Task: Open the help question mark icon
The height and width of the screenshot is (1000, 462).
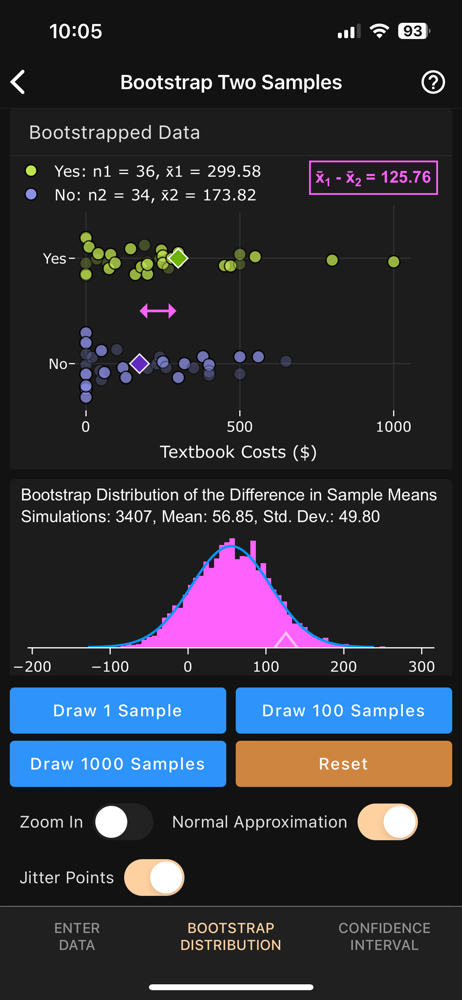Action: (x=433, y=83)
